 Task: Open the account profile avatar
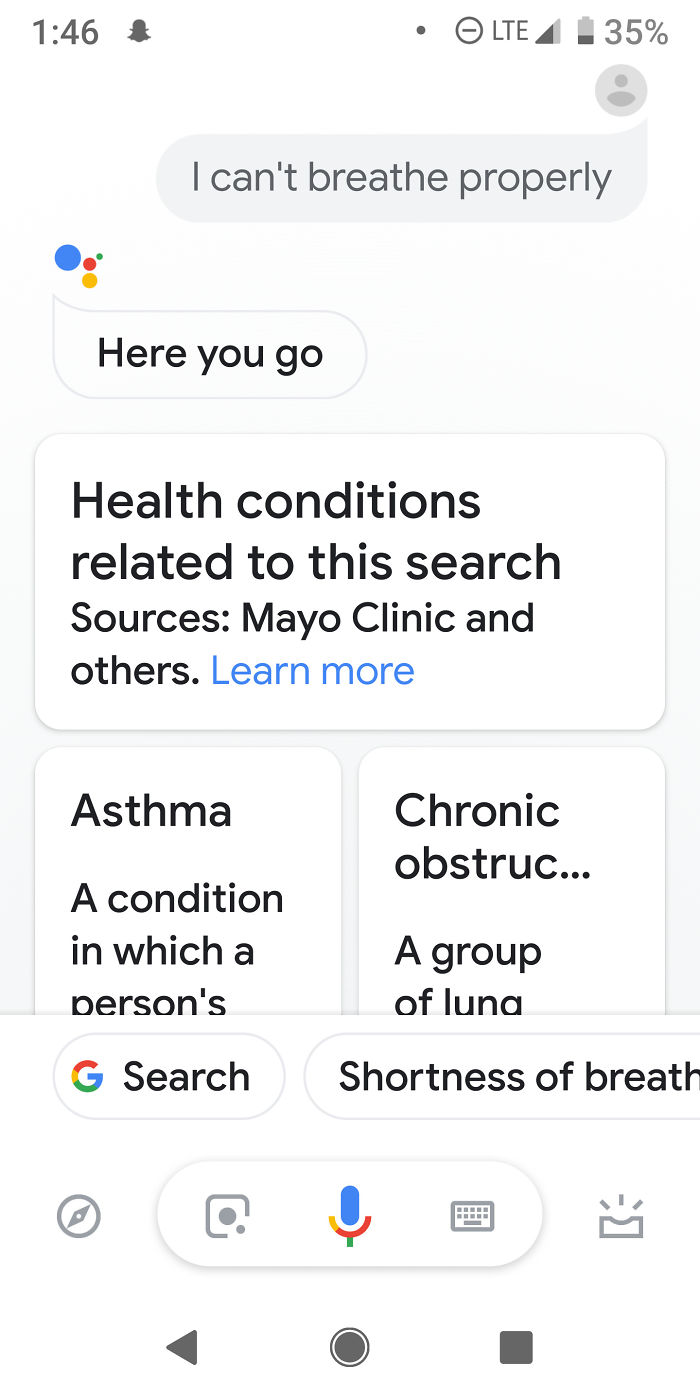(x=621, y=91)
